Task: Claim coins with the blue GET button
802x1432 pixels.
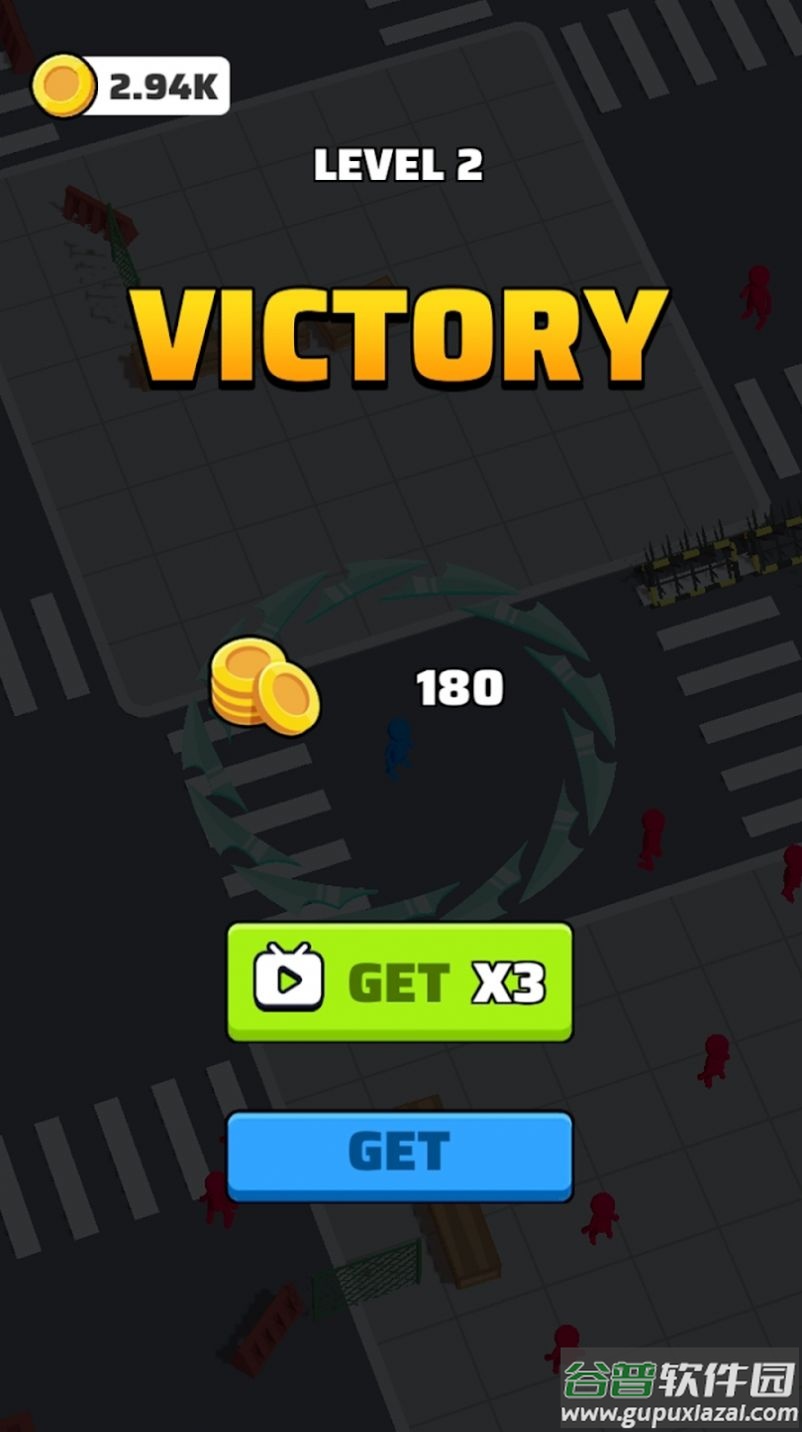Action: (400, 1156)
